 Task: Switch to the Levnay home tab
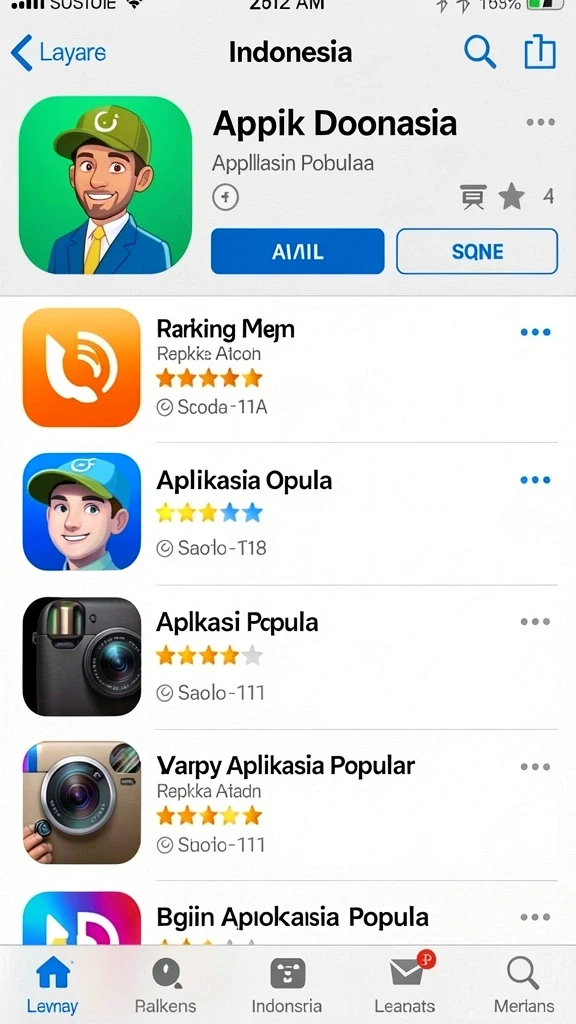[52, 984]
